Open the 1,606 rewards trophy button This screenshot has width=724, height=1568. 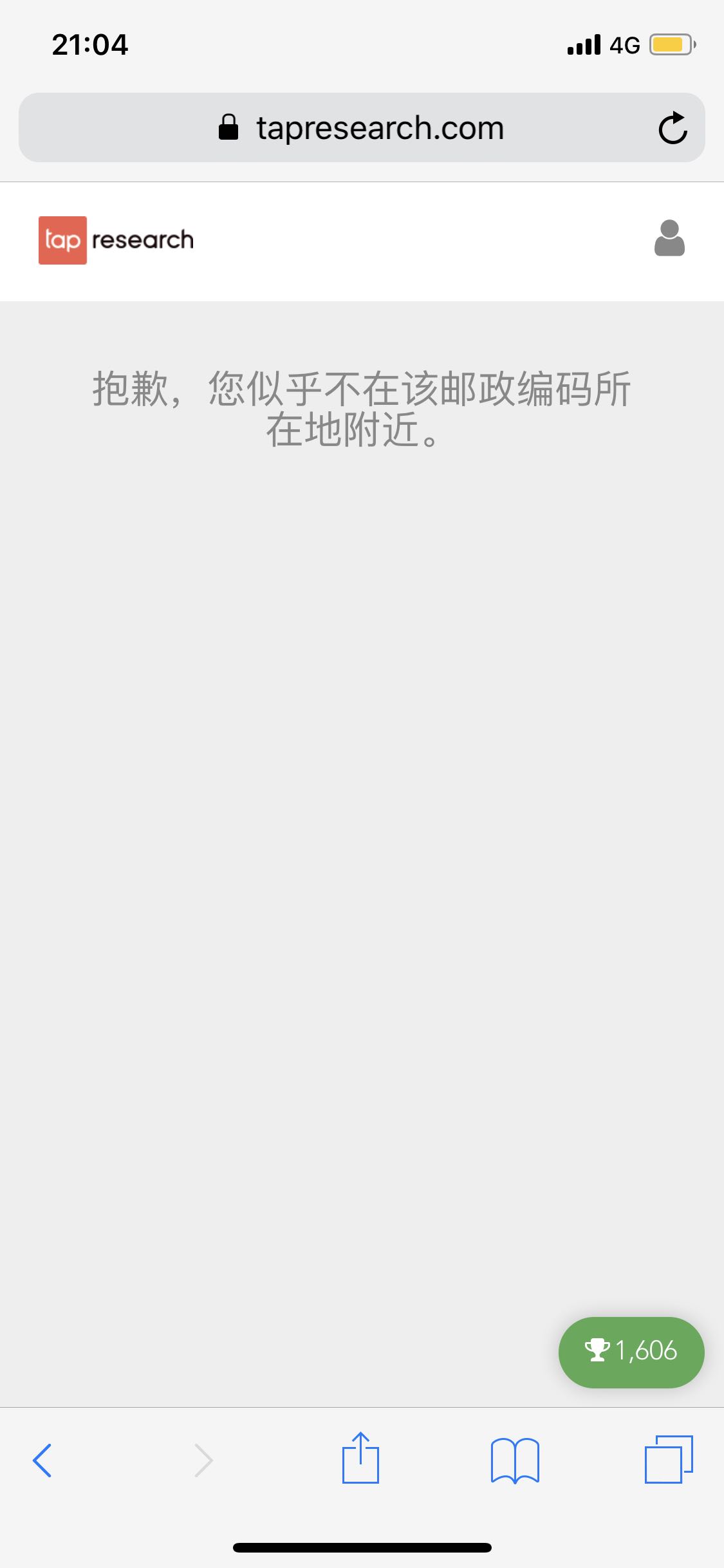[x=631, y=1352]
